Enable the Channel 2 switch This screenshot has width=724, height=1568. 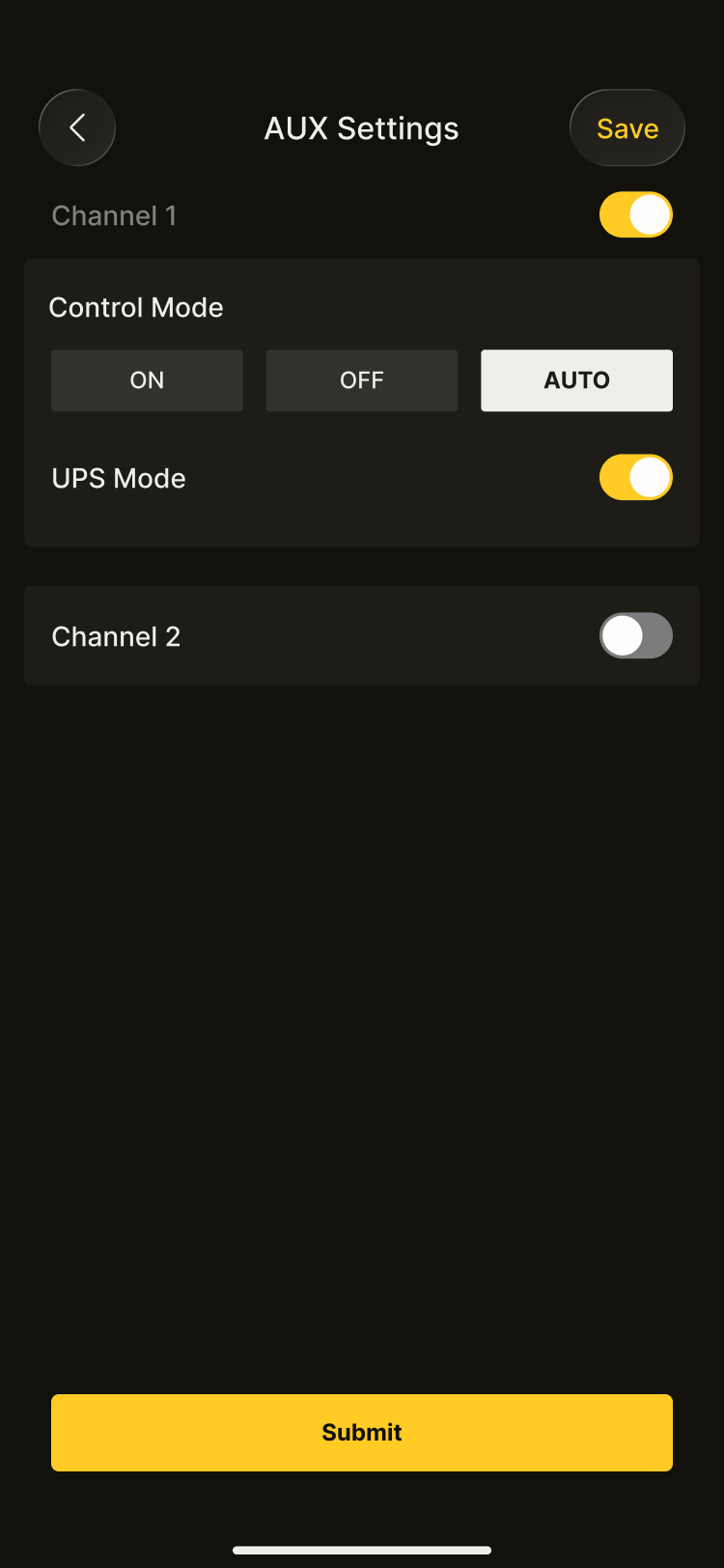635,635
